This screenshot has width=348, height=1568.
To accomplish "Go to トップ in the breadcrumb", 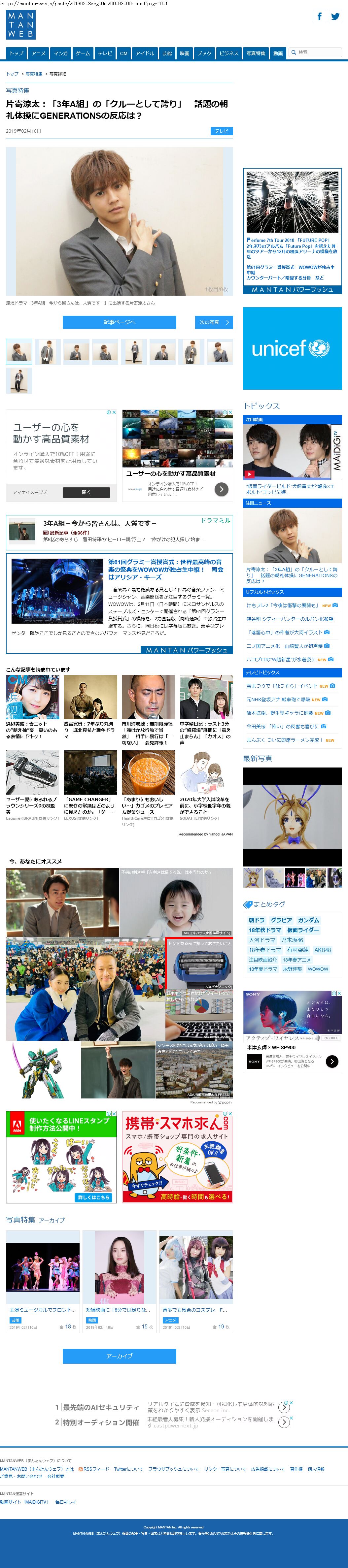I will pos(12,74).
